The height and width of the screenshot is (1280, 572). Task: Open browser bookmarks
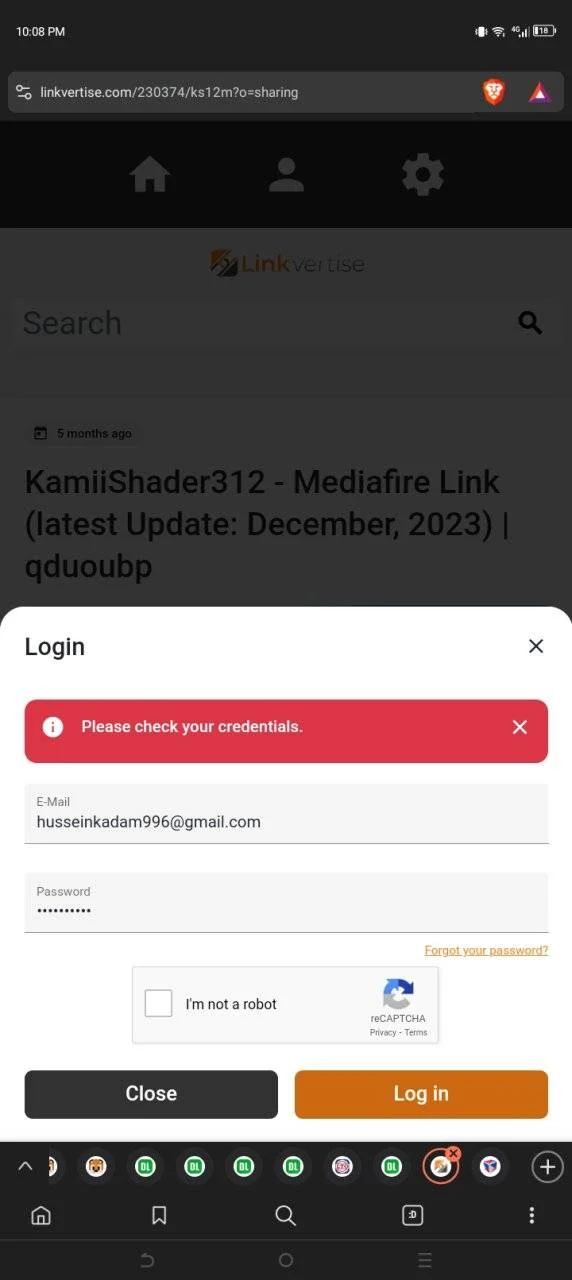[x=159, y=1215]
